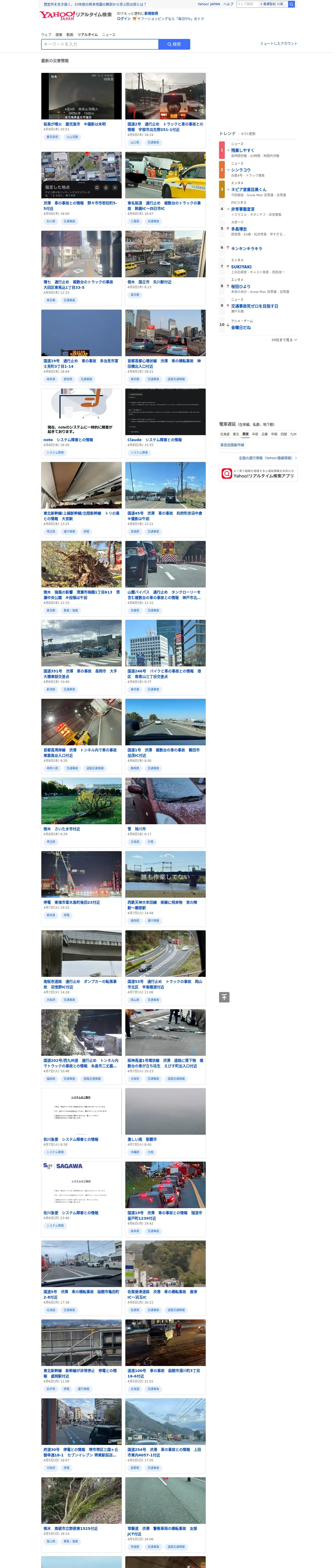Open trend item SUKIYAKI
The width and height of the screenshot is (336, 1568).
(241, 267)
